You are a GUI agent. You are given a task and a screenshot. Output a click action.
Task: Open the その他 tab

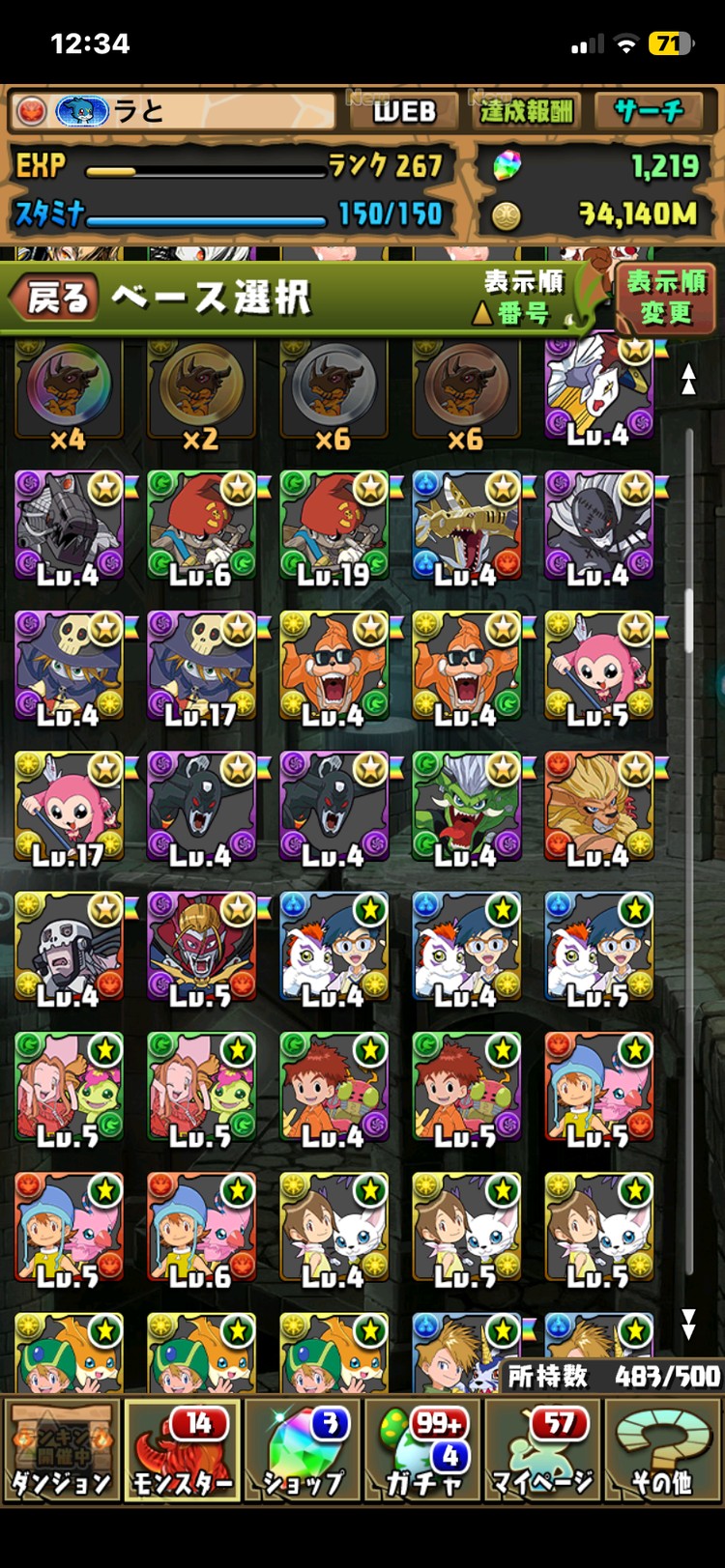662,1449
